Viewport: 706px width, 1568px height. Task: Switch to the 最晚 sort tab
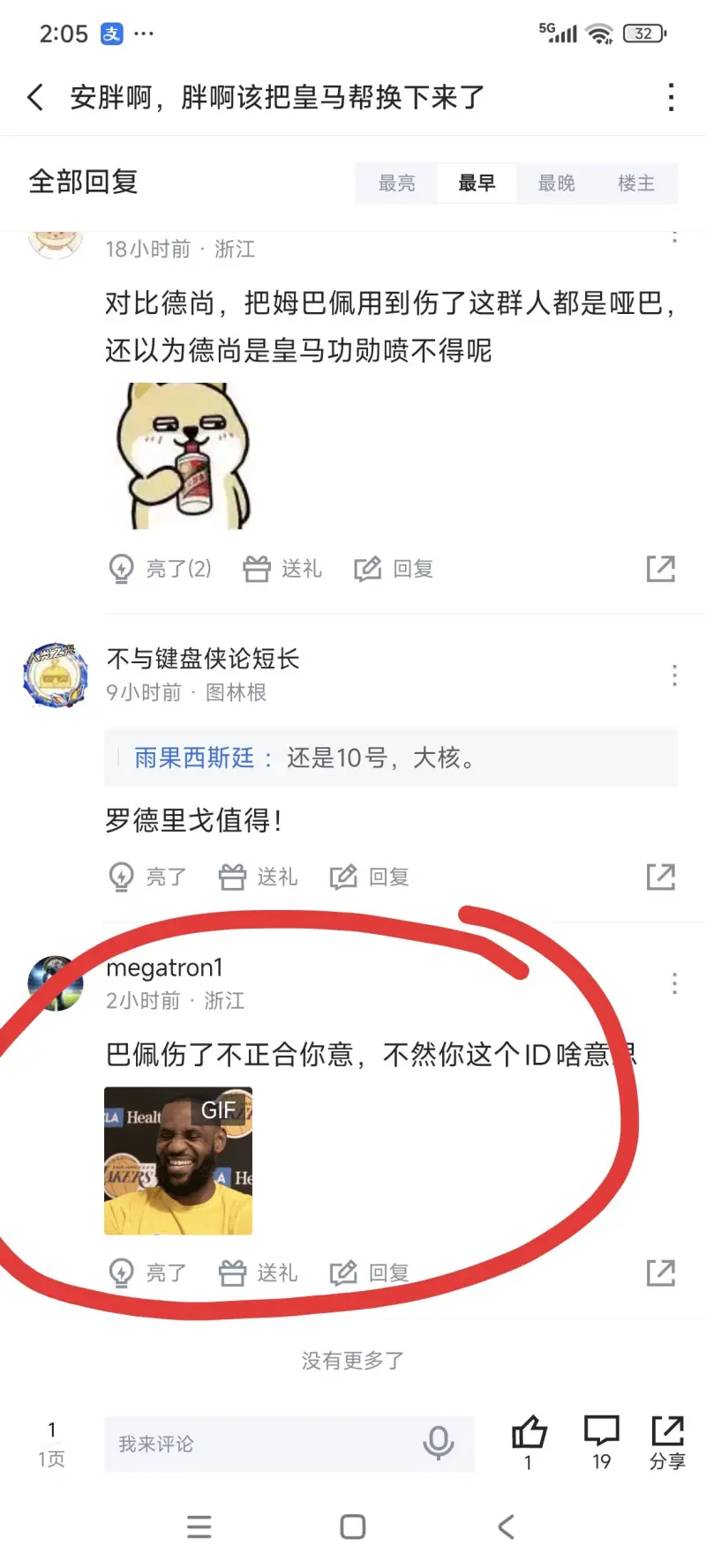(x=556, y=183)
